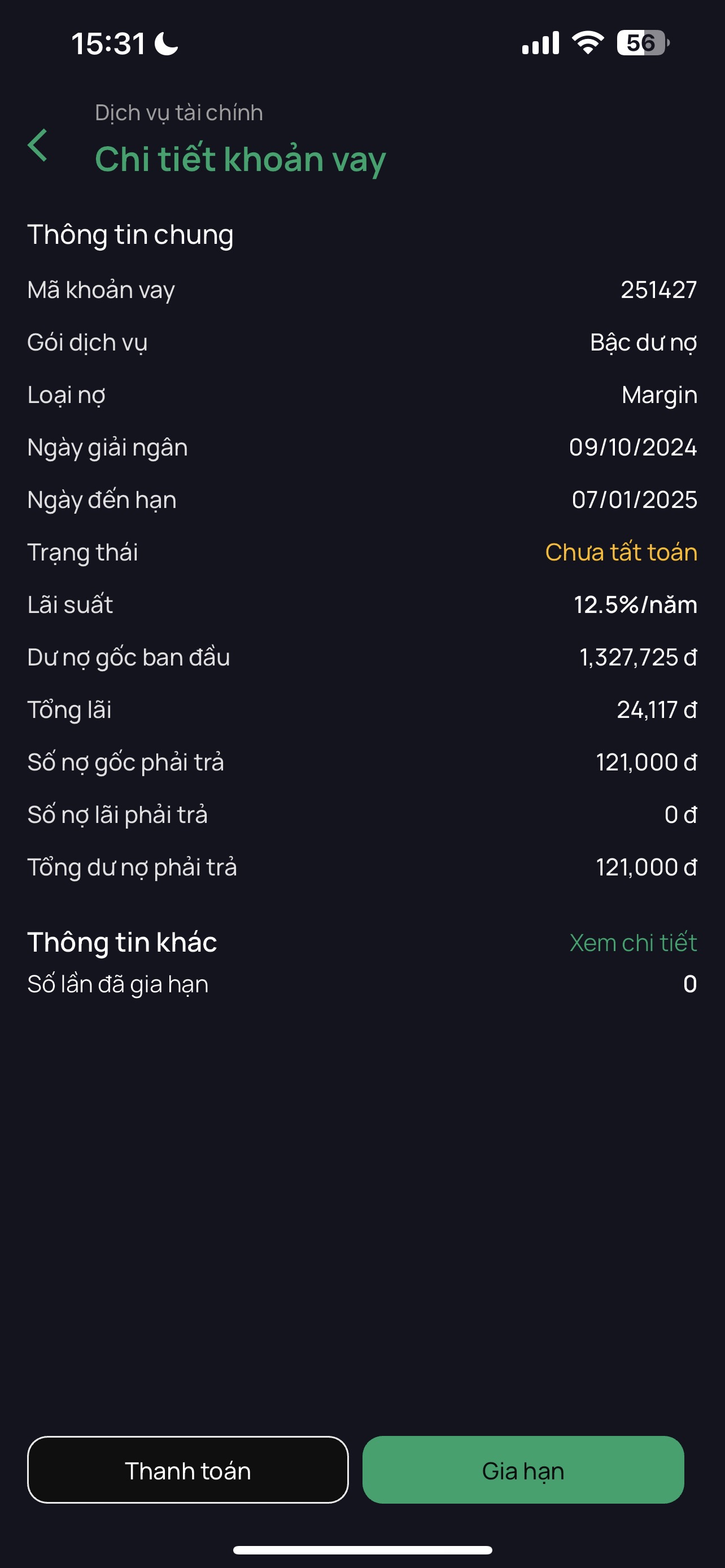This screenshot has height=1568, width=725.
Task: Tap the green 'Gia hạn' button
Action: (524, 1470)
